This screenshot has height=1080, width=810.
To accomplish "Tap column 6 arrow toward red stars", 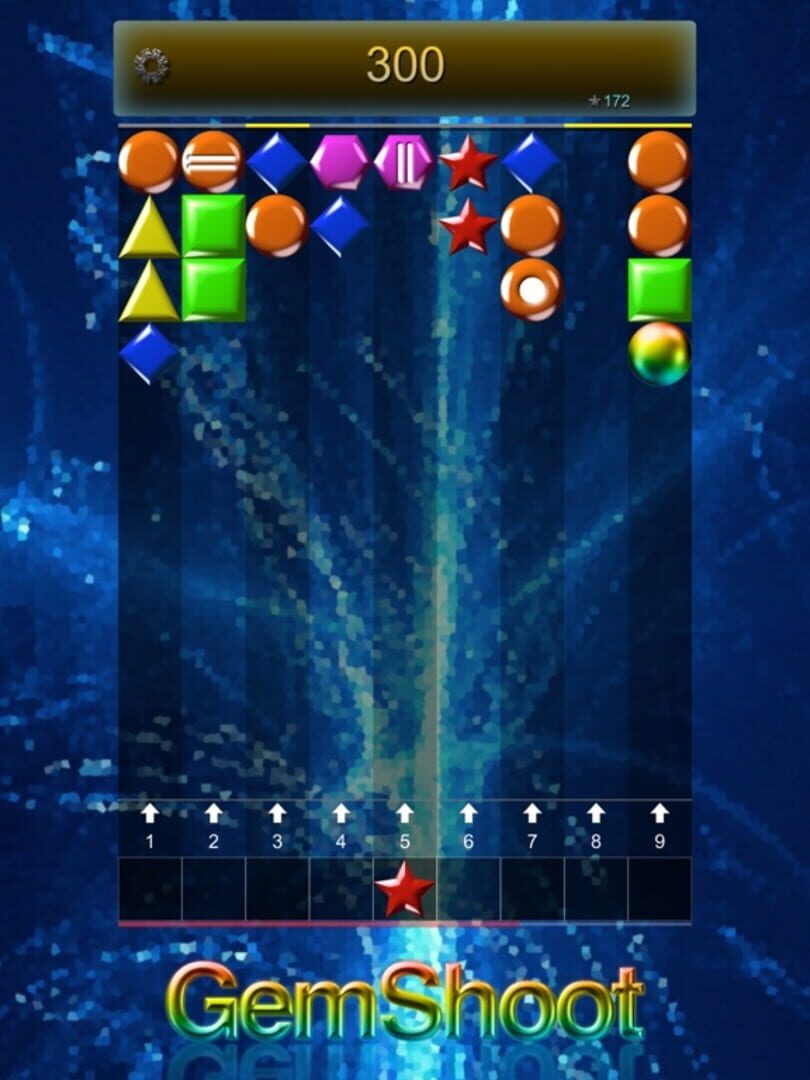I will click(468, 825).
